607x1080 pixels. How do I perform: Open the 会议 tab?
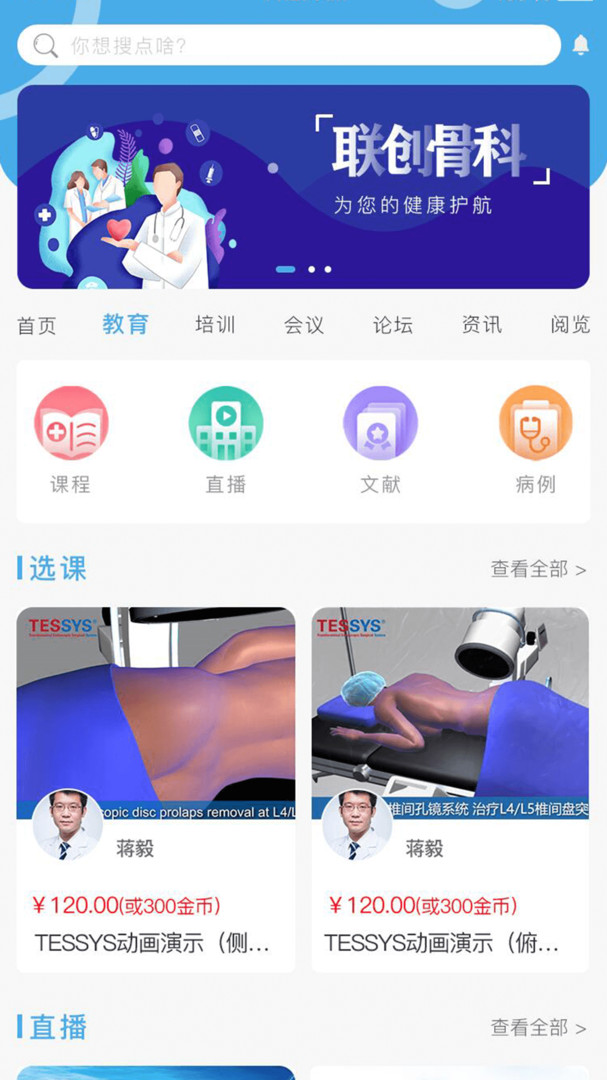[304, 325]
